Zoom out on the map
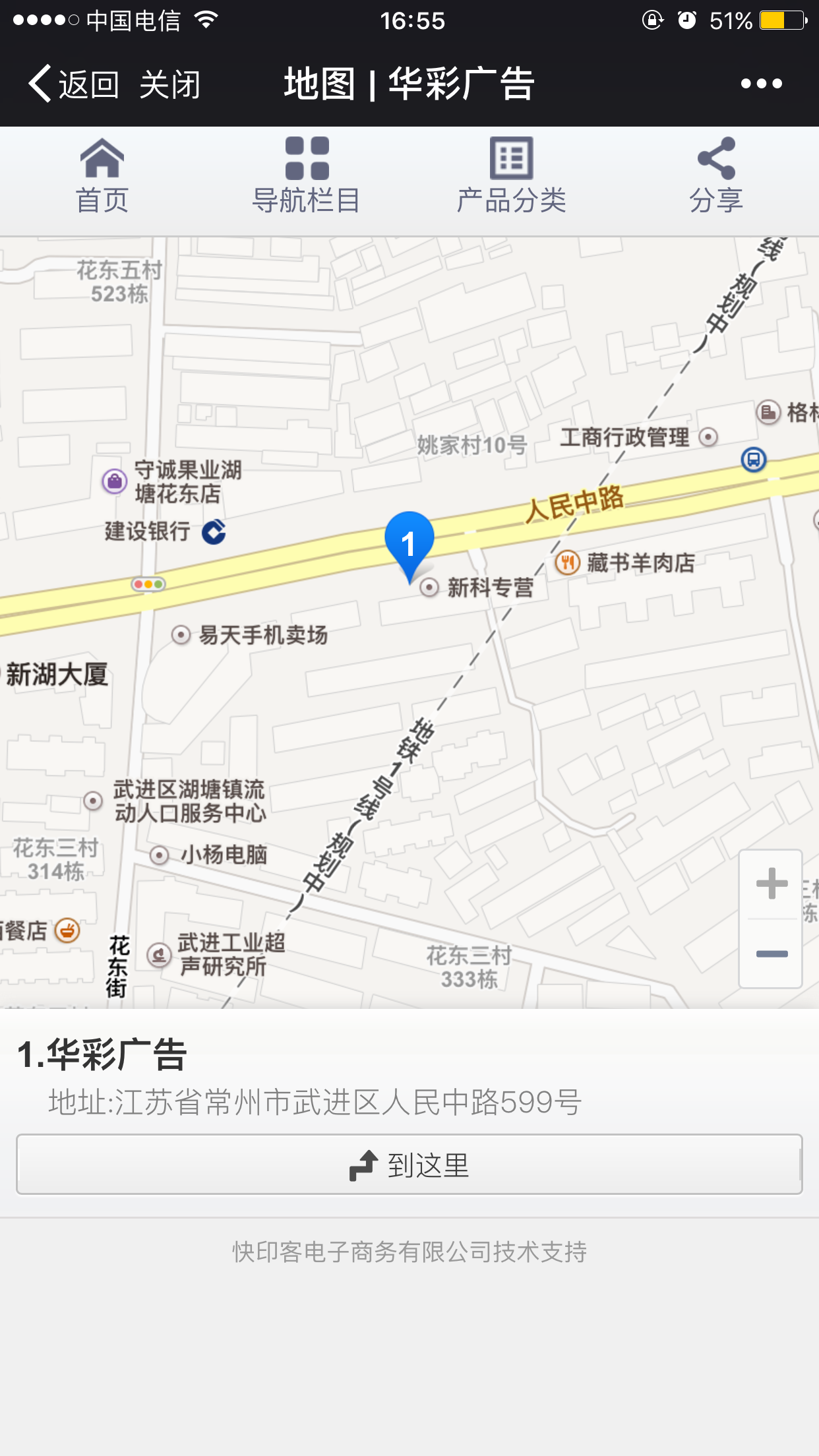The image size is (819, 1456). point(772,954)
